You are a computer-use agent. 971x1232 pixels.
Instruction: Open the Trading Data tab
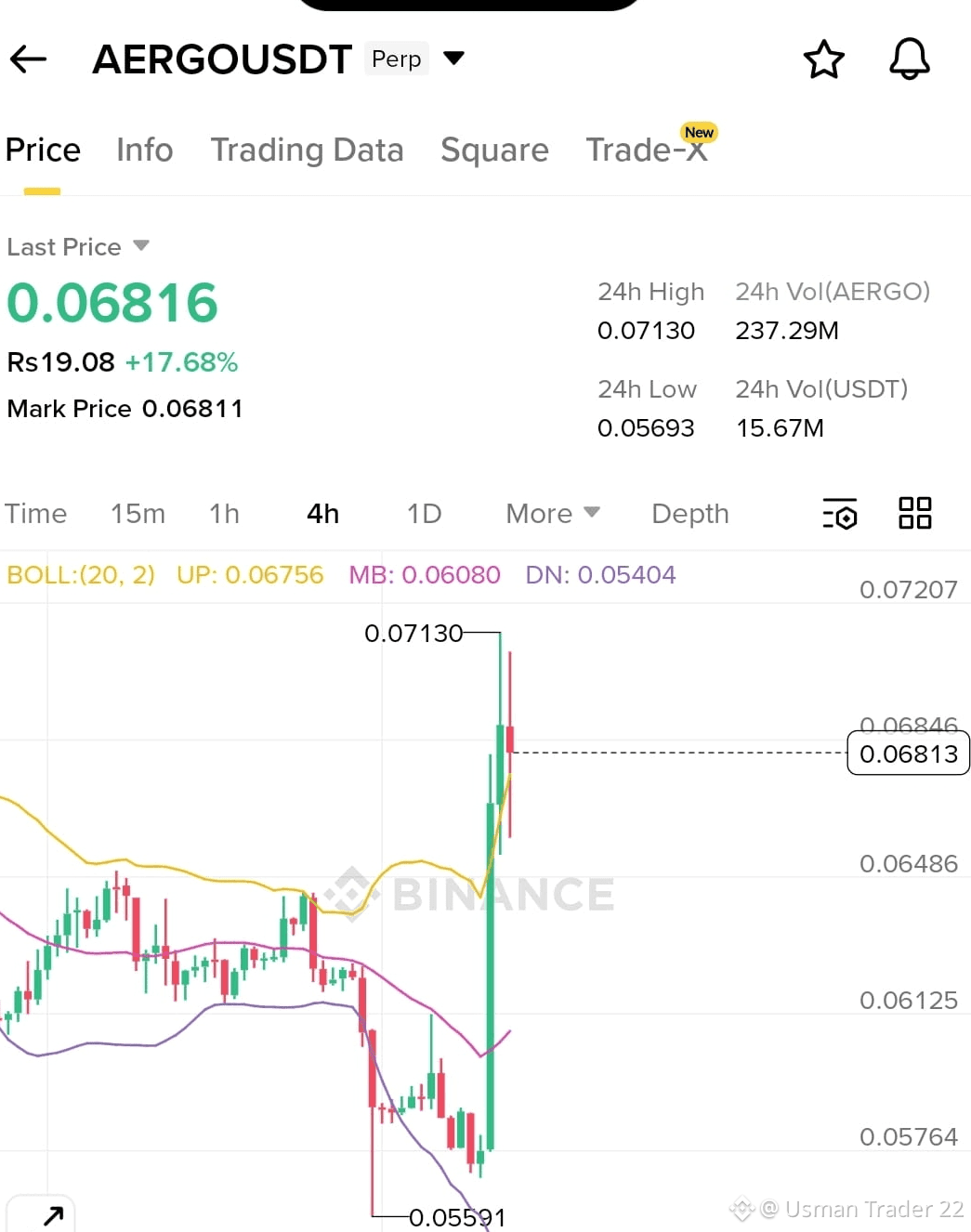point(308,150)
